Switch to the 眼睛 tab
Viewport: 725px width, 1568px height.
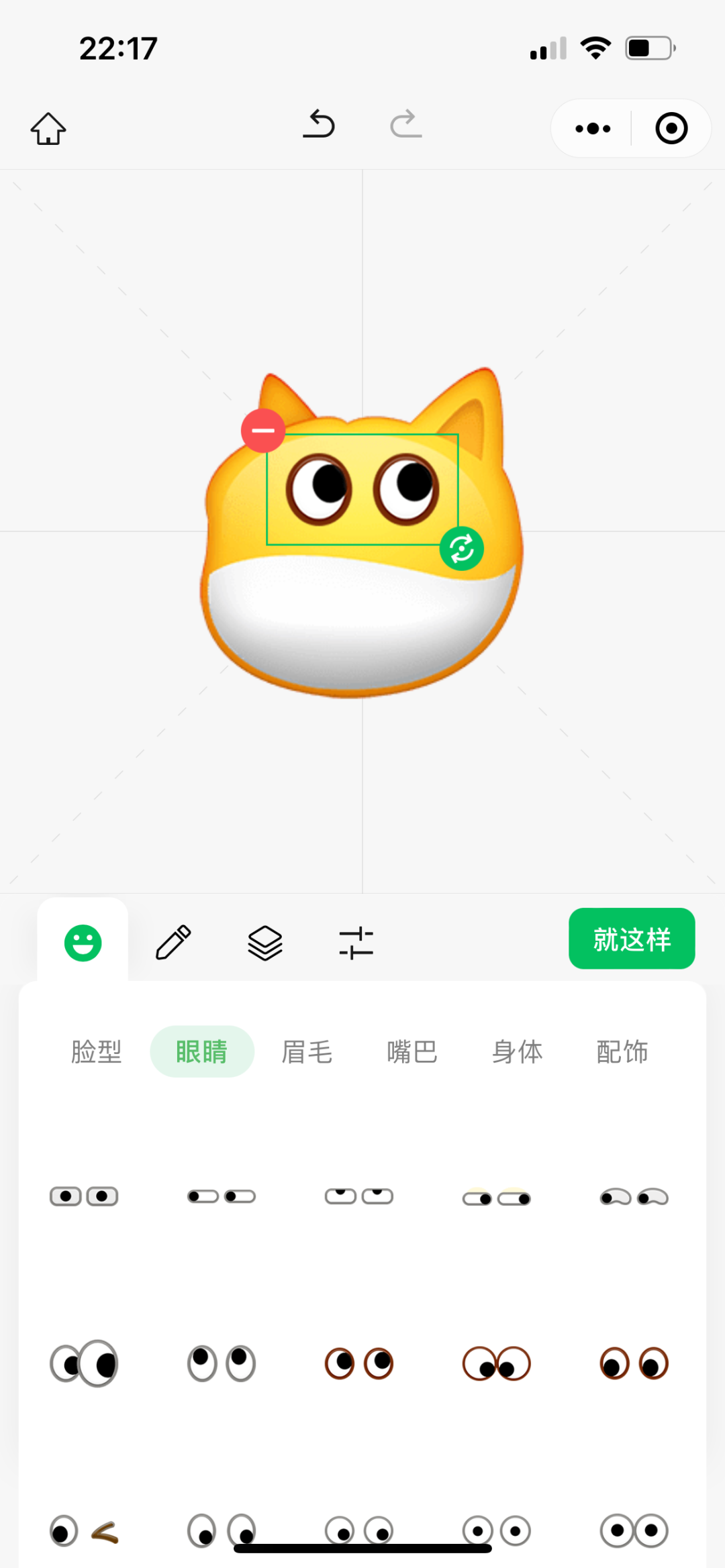[x=202, y=1052]
